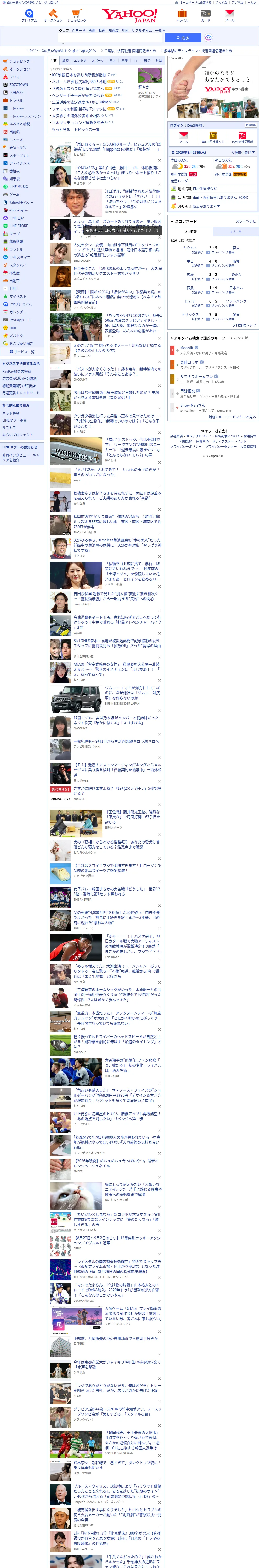This screenshot has height=1568, width=259.
Task: Switch to the 経済 news tab
Action: (x=65, y=61)
